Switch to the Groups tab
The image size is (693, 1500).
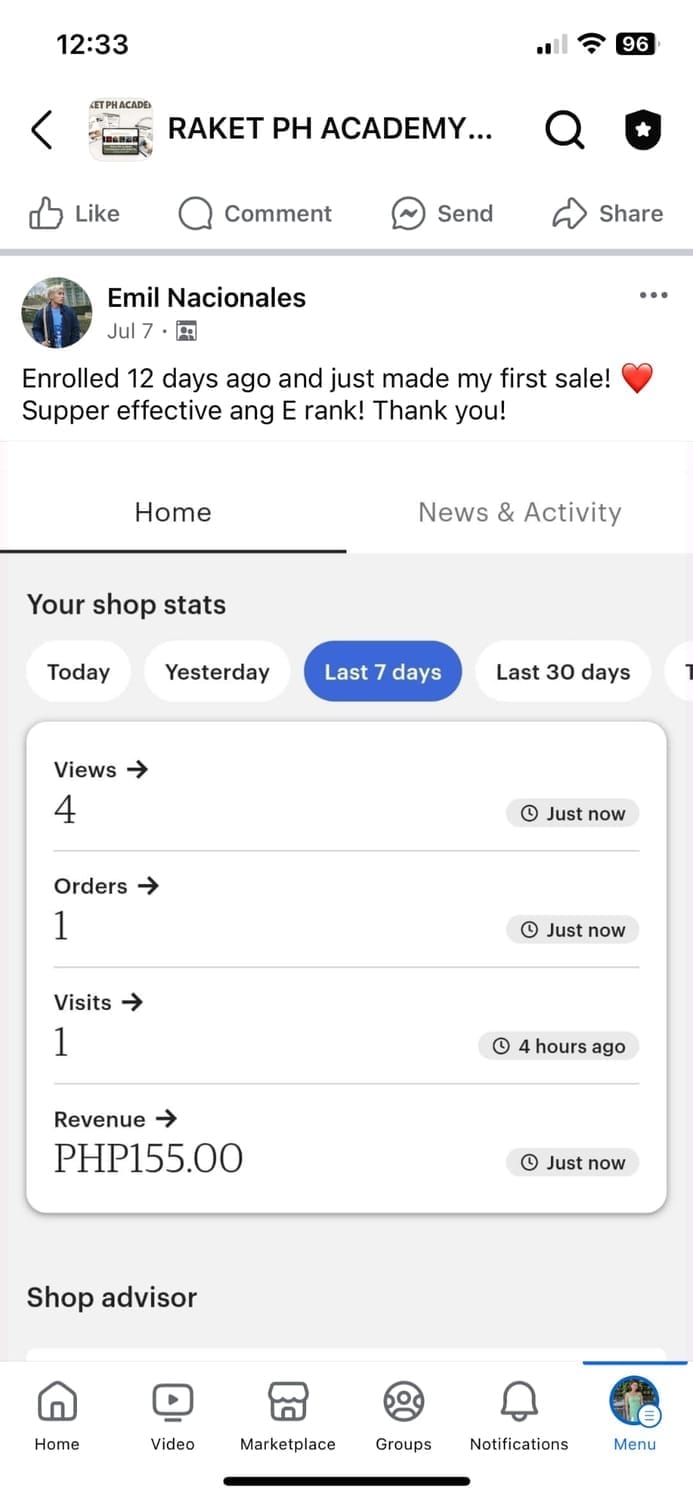[404, 1416]
